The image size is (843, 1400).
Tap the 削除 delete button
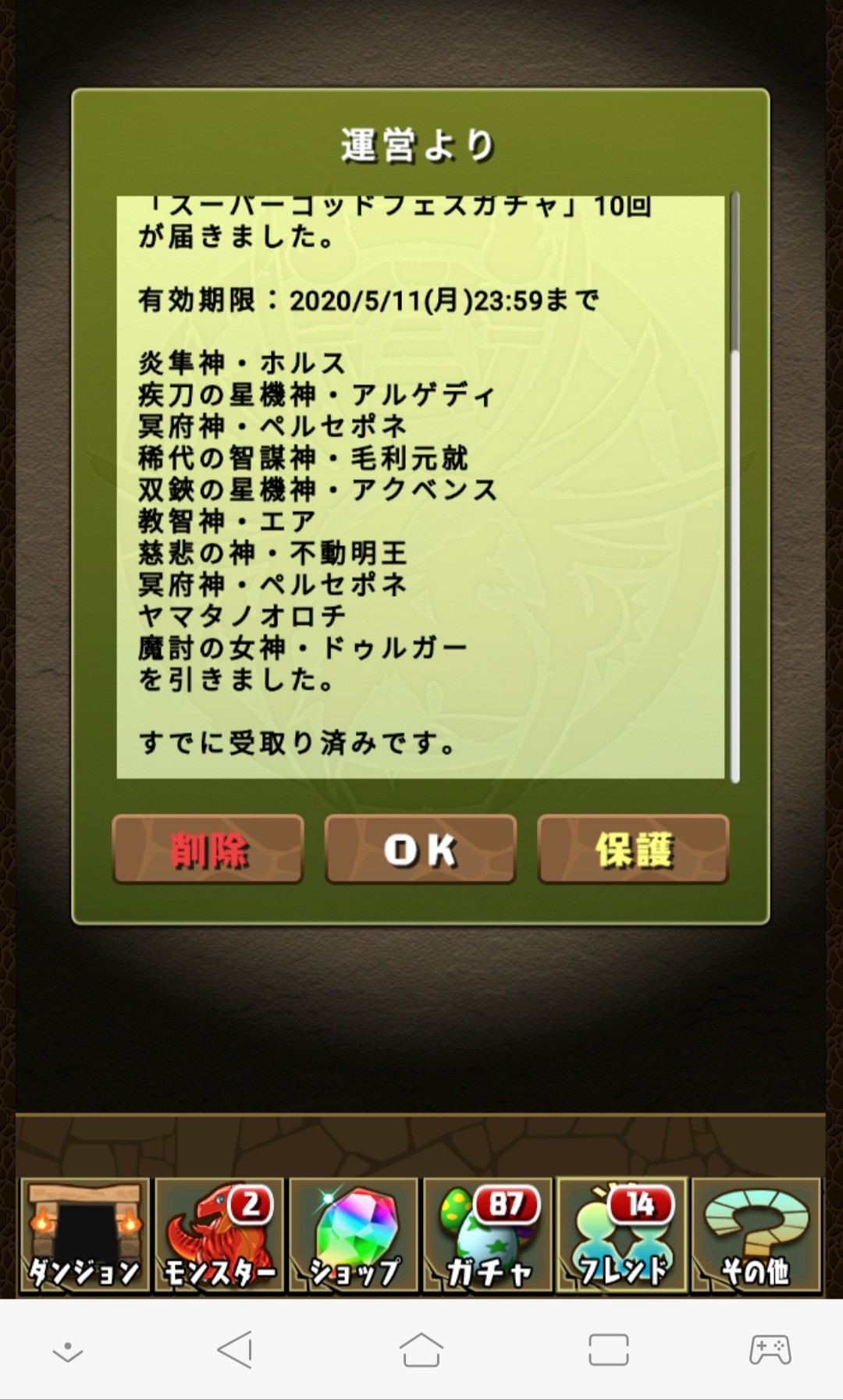coord(208,849)
